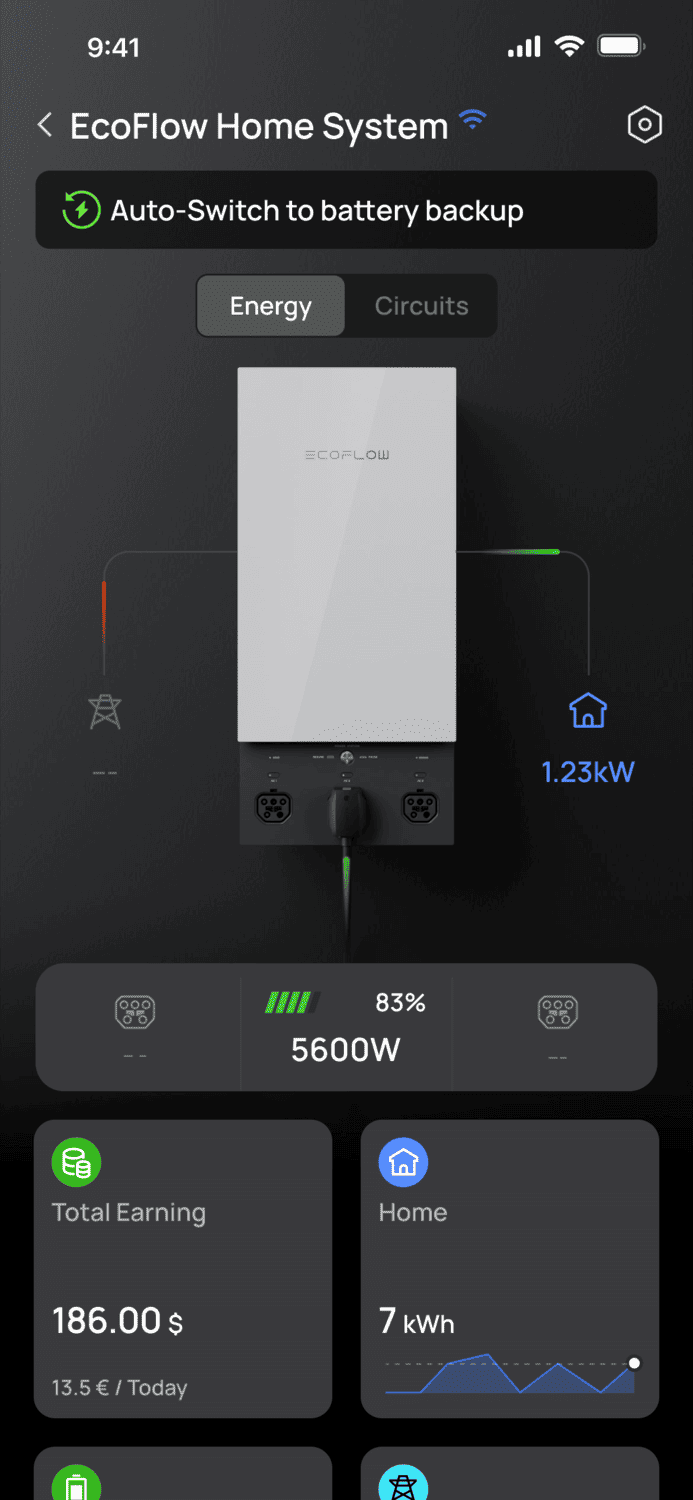View the 83% battery 5600W details
Image resolution: width=693 pixels, height=1500 pixels.
point(346,1027)
